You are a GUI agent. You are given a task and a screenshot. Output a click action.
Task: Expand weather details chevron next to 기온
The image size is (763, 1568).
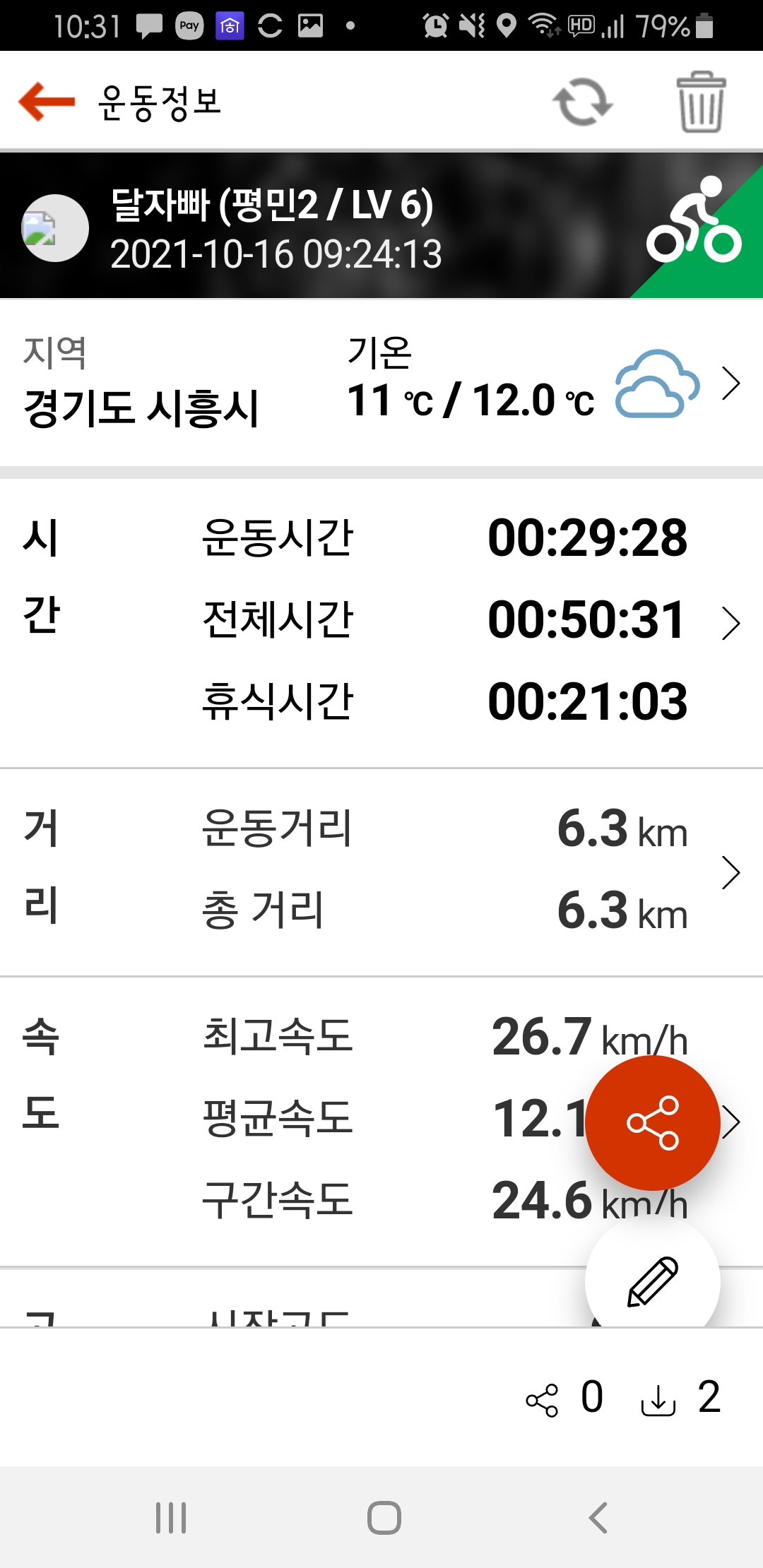coord(731,384)
